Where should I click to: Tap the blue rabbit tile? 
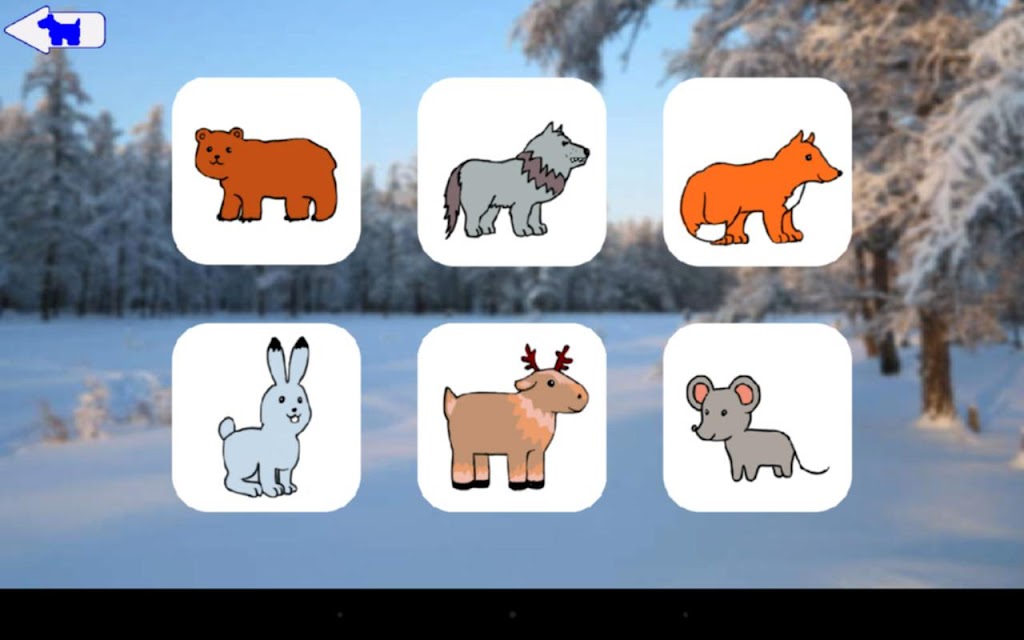(266, 417)
